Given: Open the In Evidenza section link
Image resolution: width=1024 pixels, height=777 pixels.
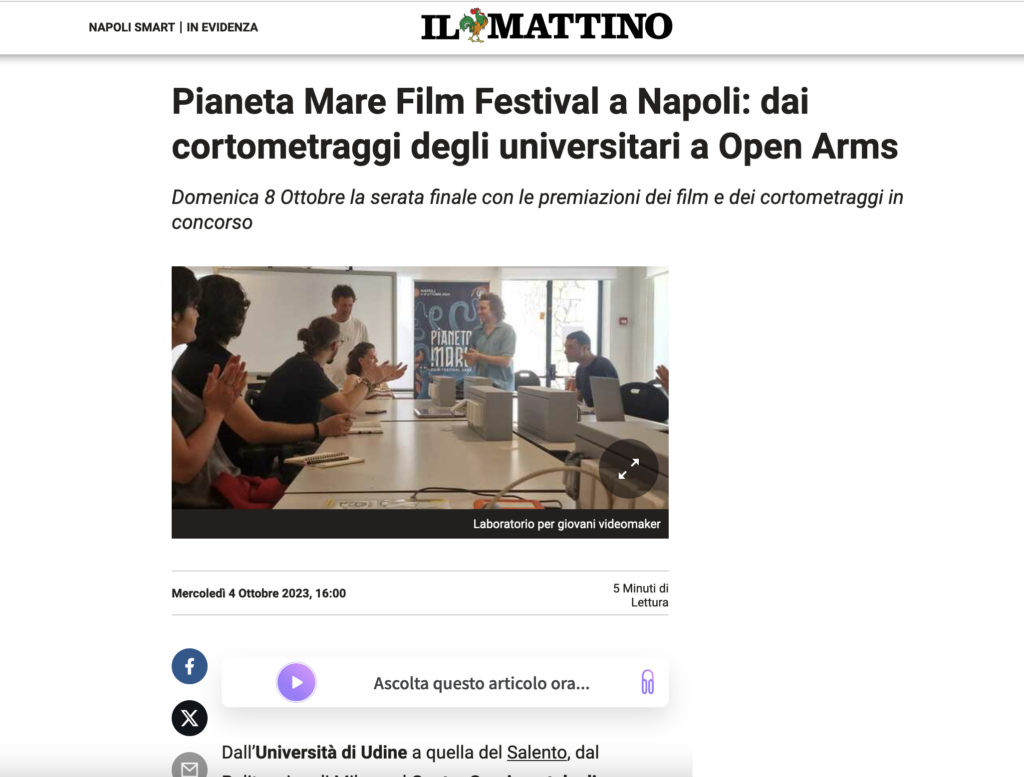Looking at the screenshot, I should click(x=222, y=27).
